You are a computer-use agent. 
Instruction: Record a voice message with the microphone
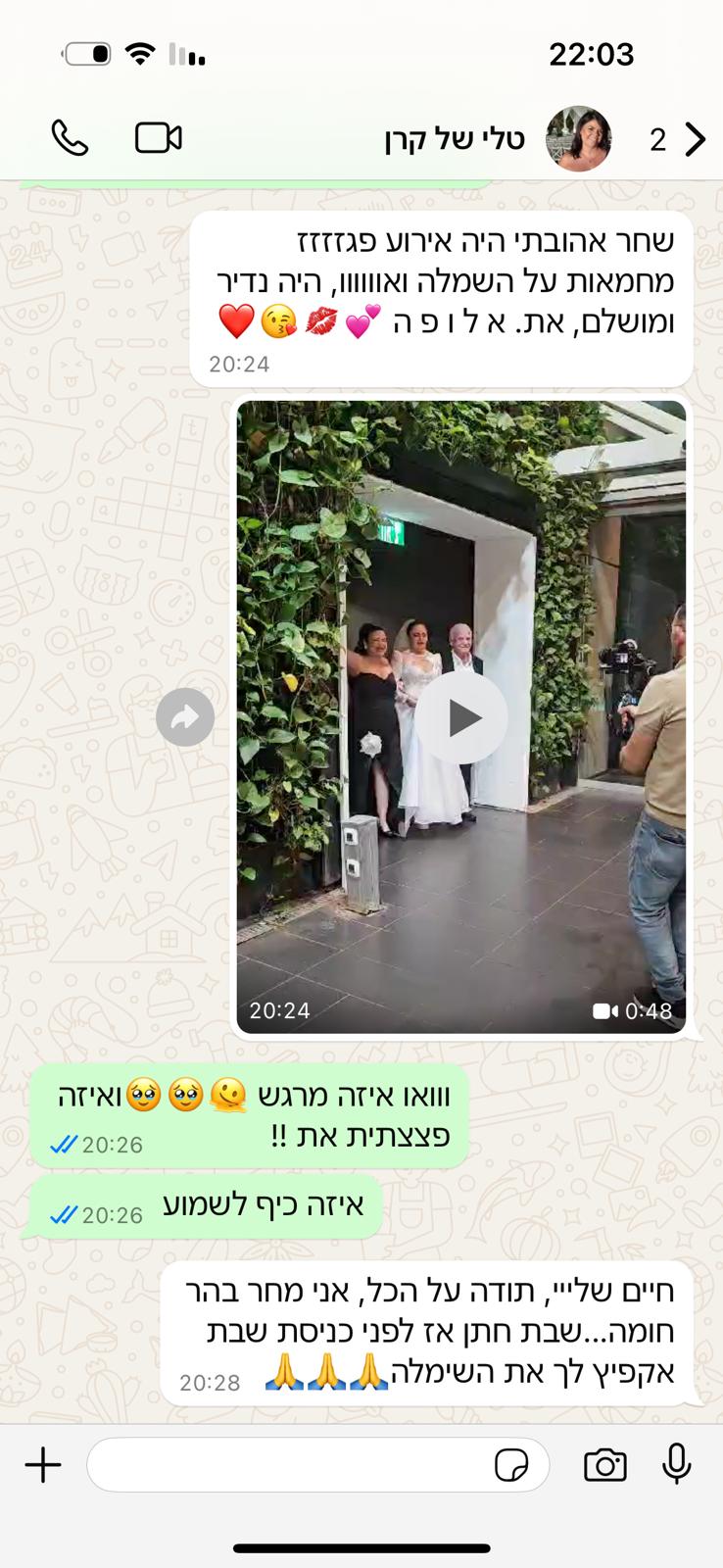[676, 1464]
